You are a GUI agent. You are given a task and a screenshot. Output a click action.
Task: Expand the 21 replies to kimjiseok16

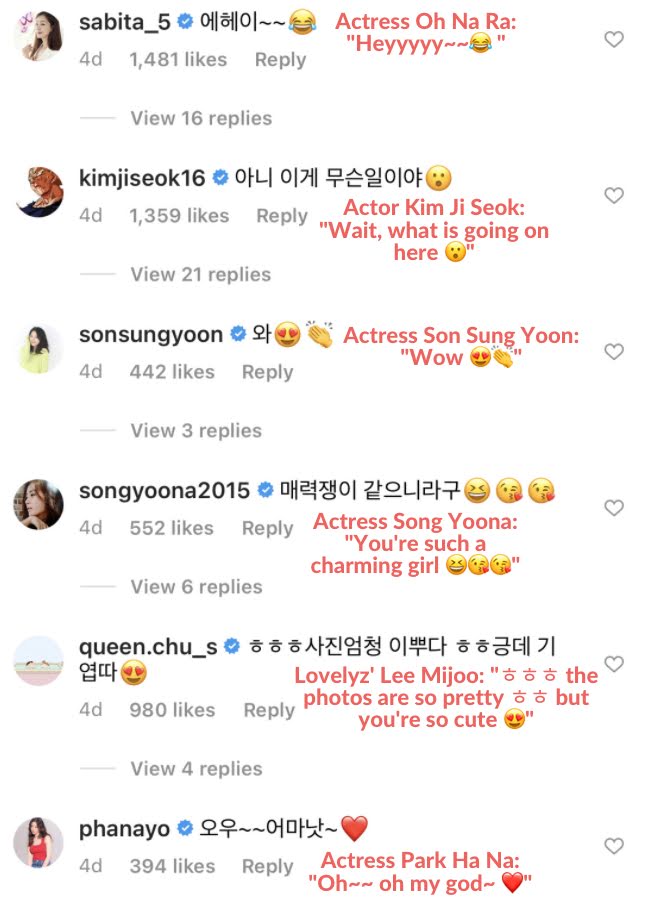point(200,274)
